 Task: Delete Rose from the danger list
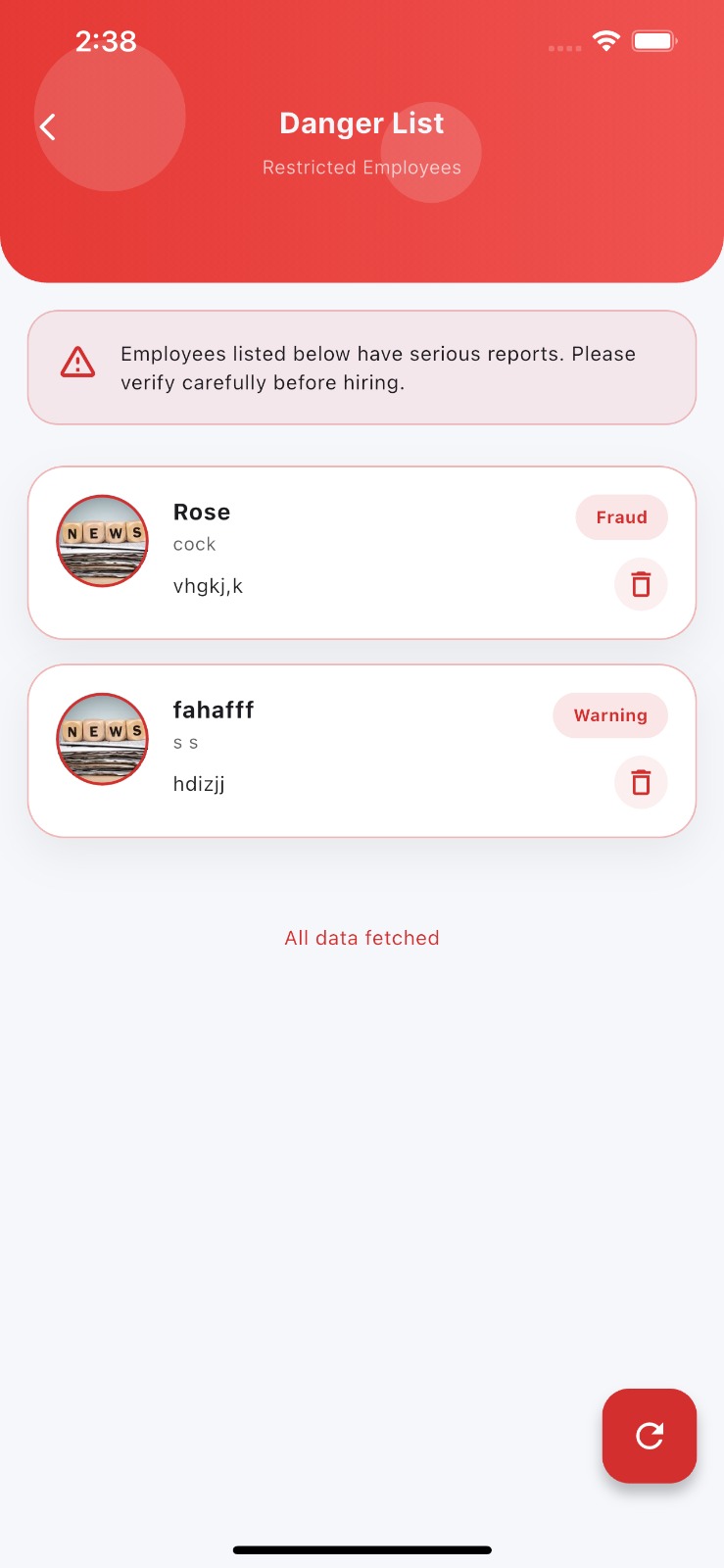click(x=641, y=585)
